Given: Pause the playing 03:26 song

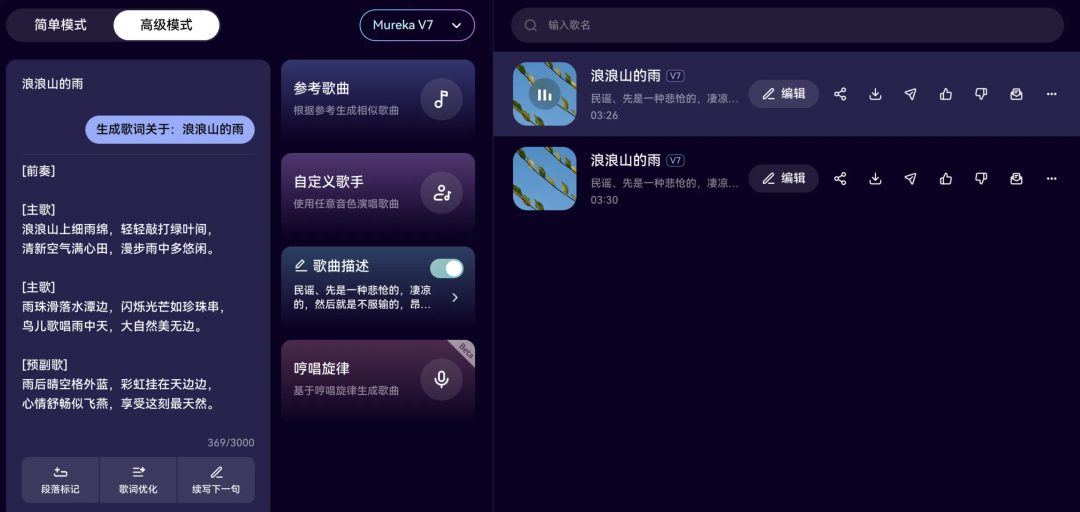Looking at the screenshot, I should tap(544, 94).
